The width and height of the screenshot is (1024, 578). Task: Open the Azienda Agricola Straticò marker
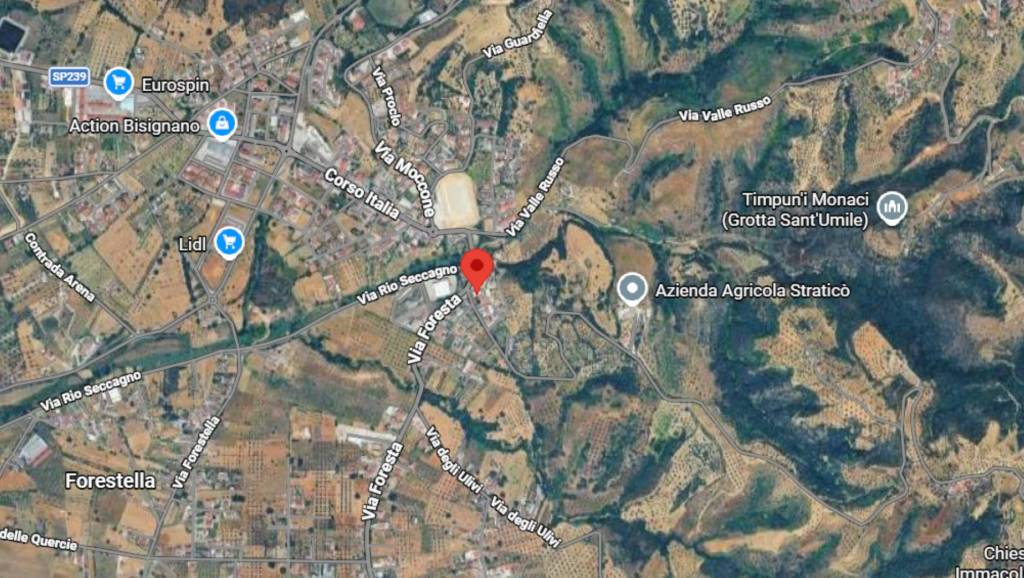coord(632,290)
